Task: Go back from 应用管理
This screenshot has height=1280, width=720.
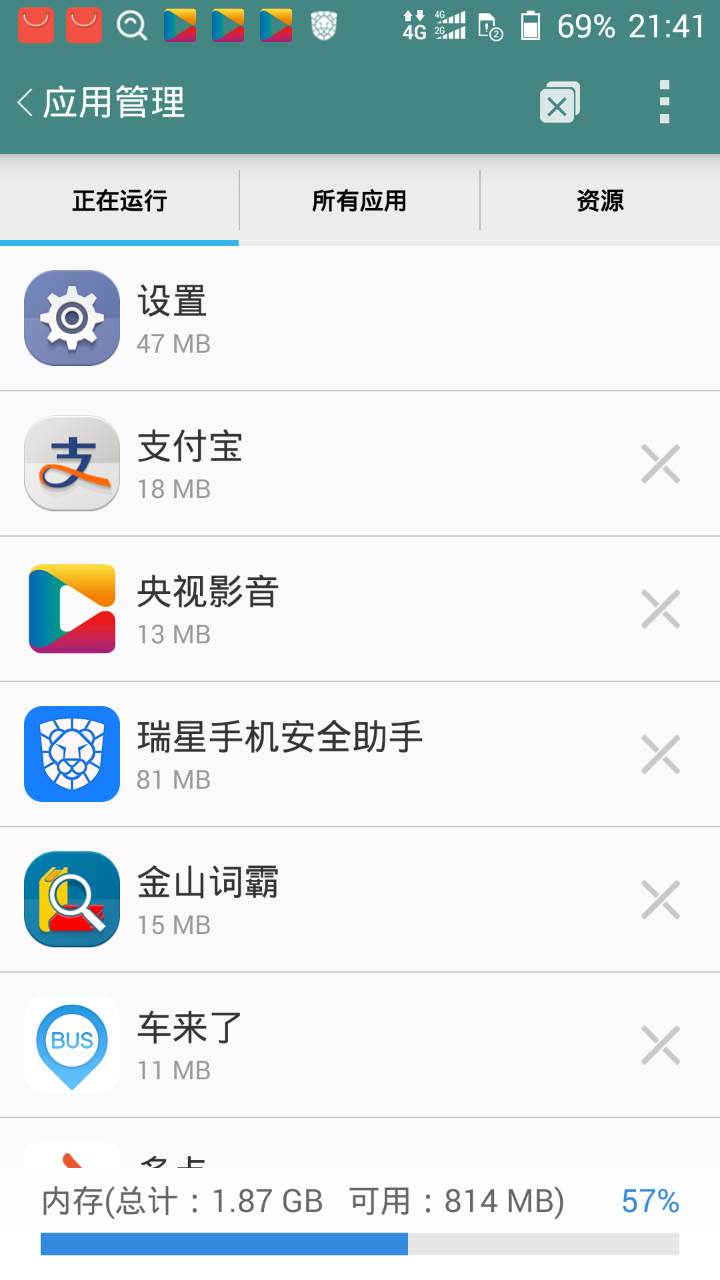Action: [x=26, y=103]
